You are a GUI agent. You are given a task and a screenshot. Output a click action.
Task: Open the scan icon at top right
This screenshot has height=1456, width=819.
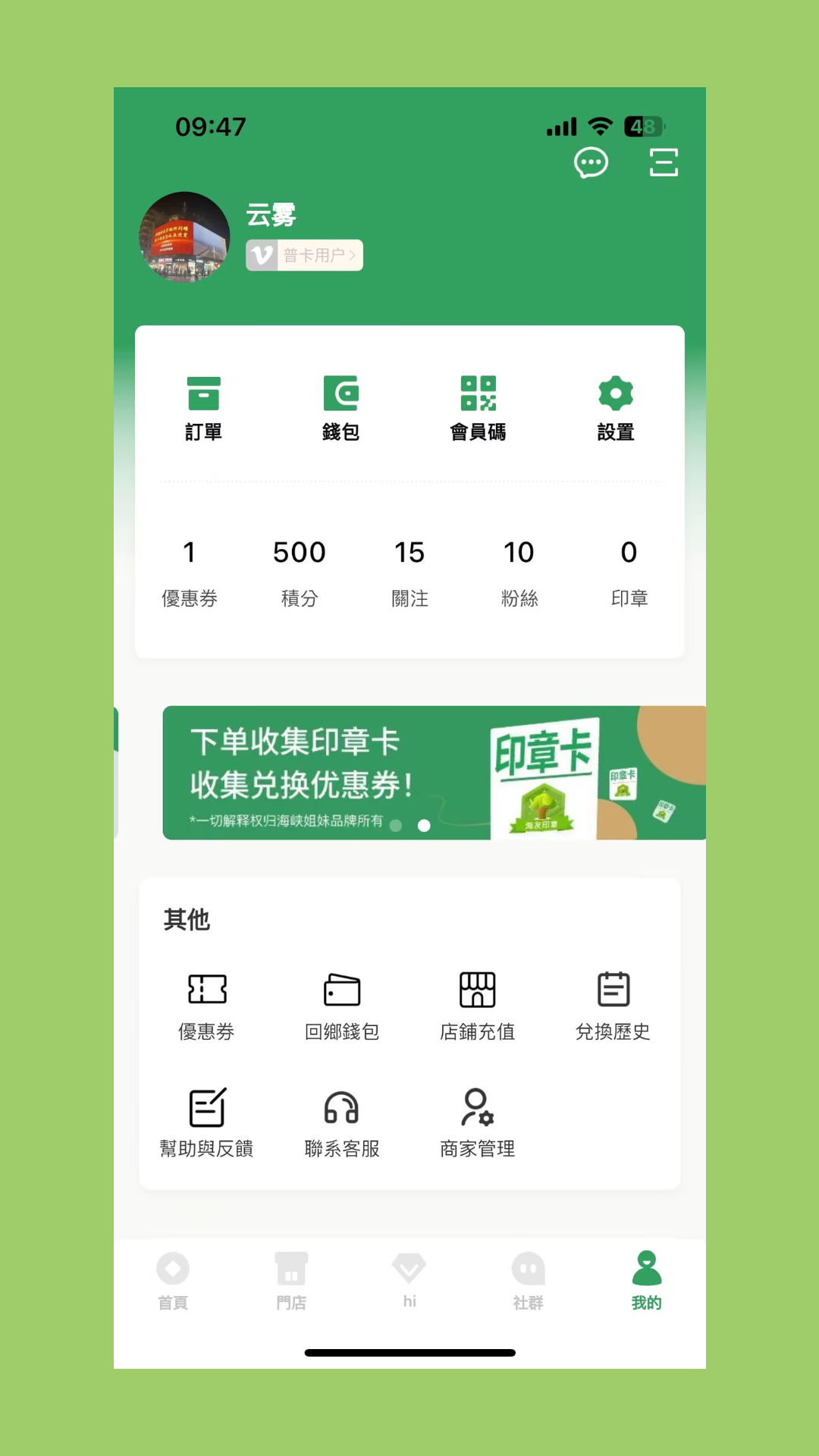(x=664, y=162)
